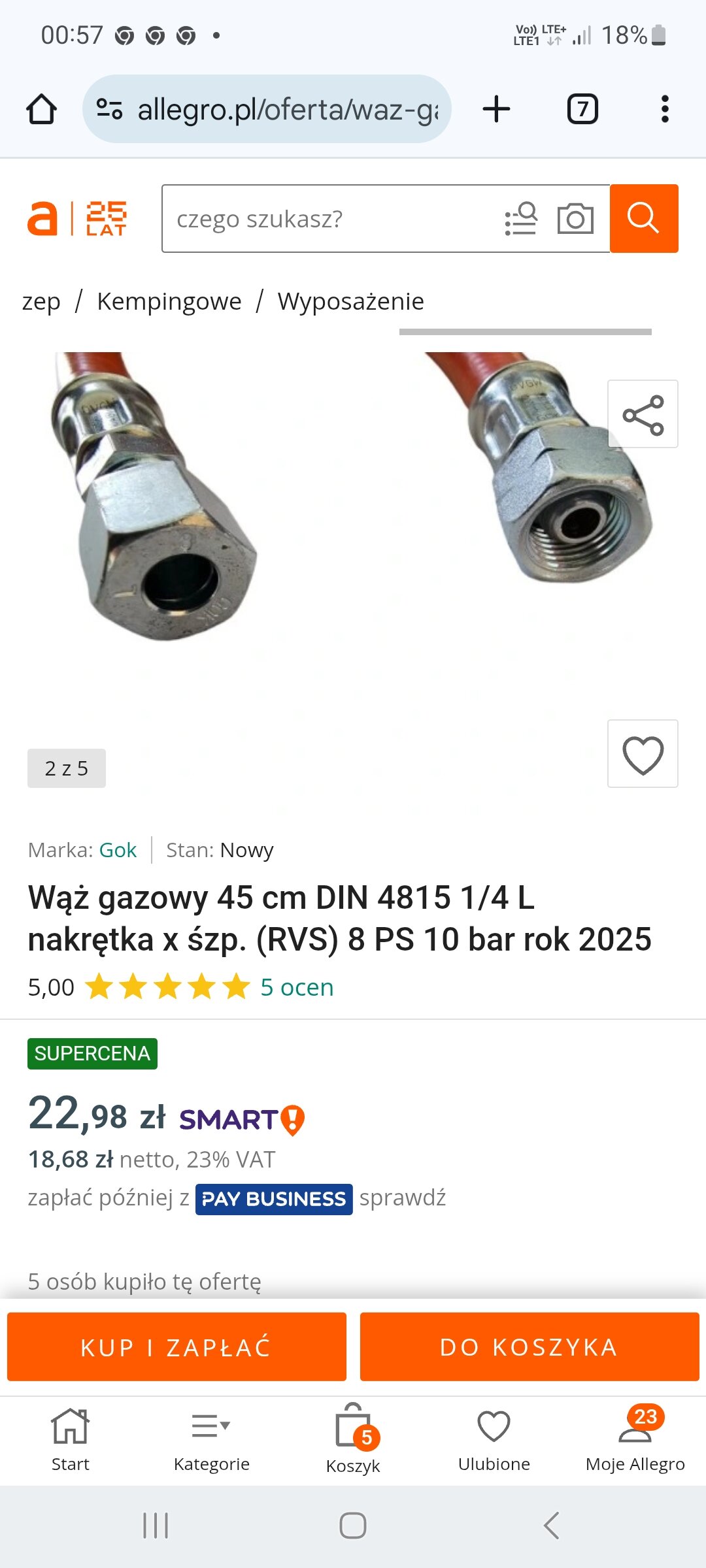This screenshot has height=1568, width=706.
Task: Open the browser overflow menu
Action: (x=665, y=109)
